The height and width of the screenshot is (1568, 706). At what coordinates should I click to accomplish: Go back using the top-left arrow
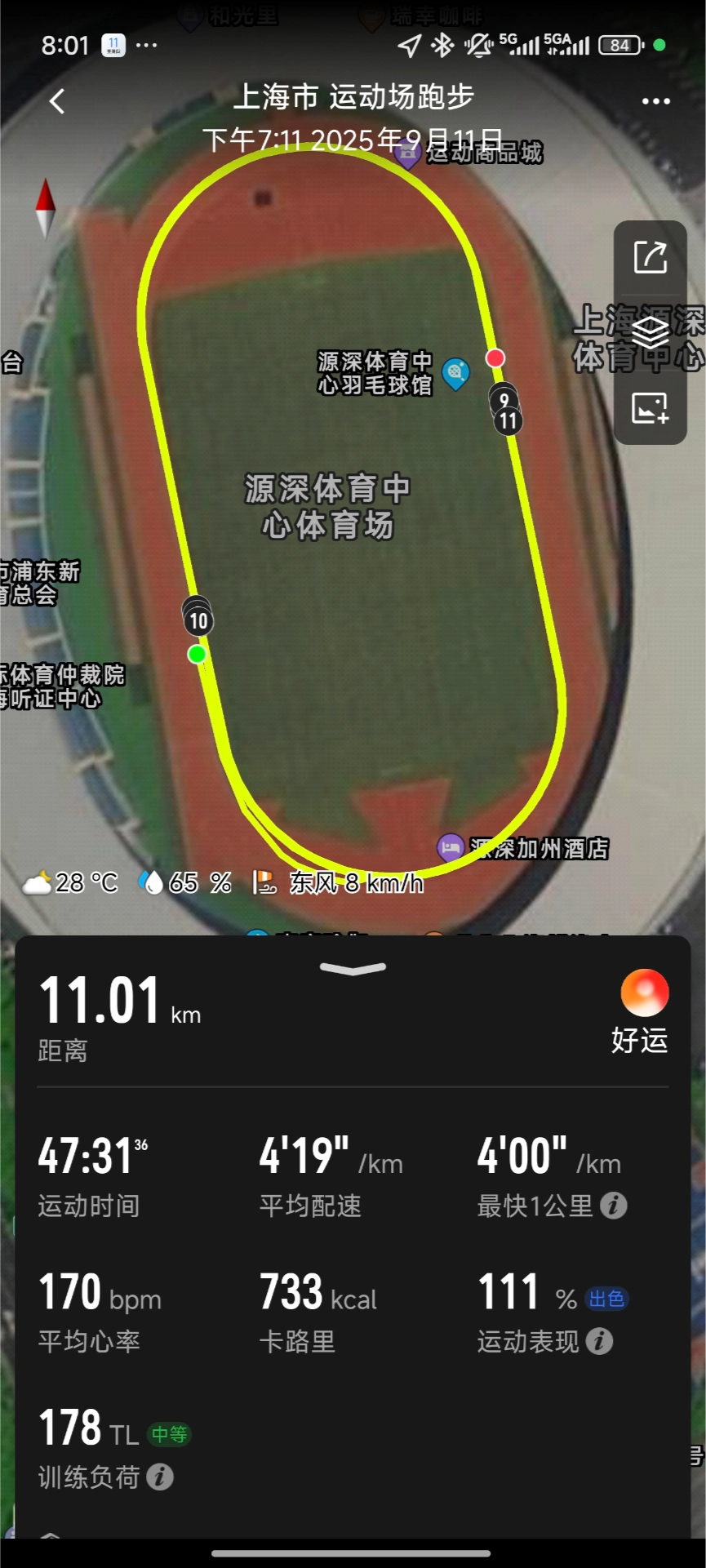click(x=57, y=102)
